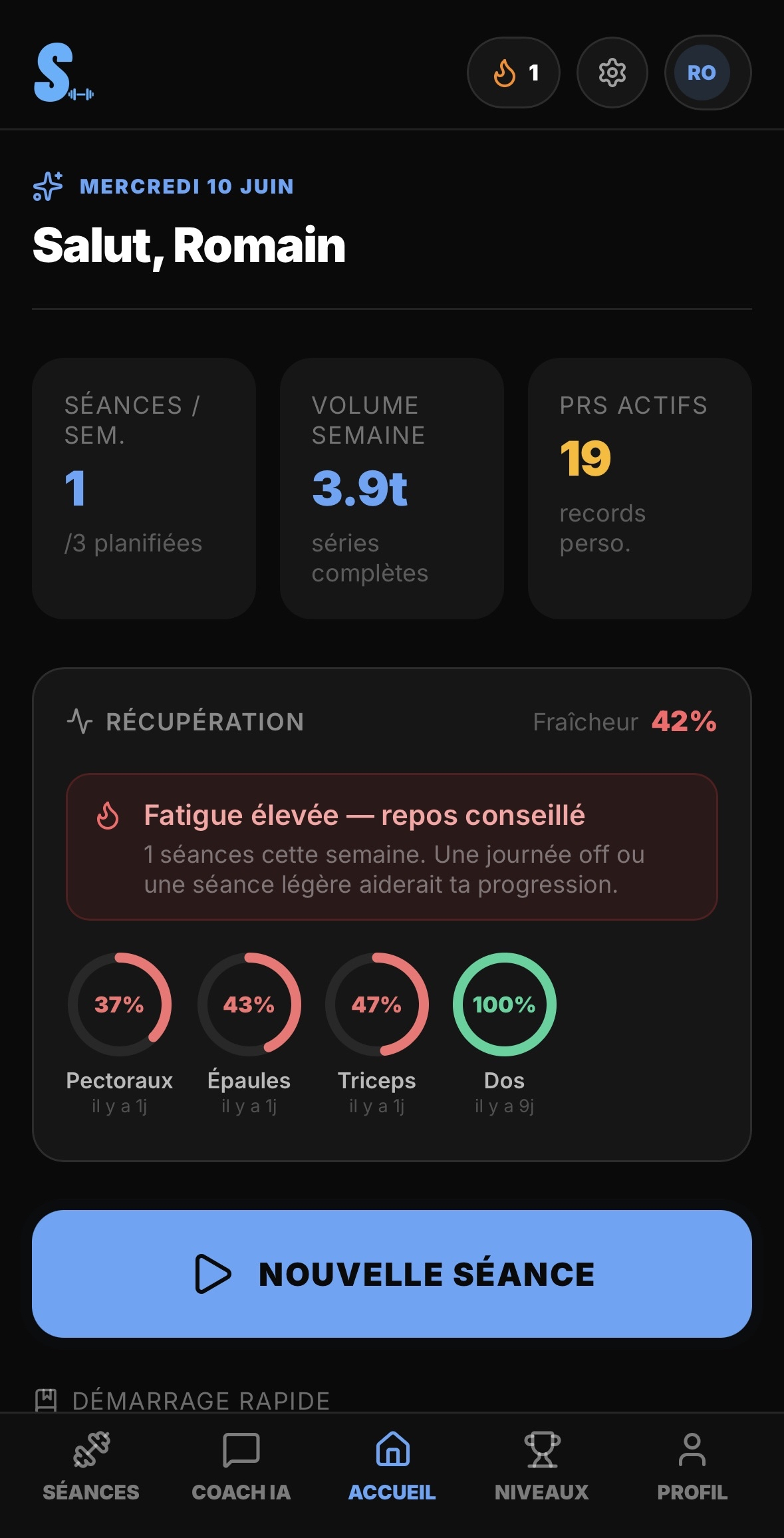
Task: Start a Nouvelle Séance
Action: pos(392,1273)
